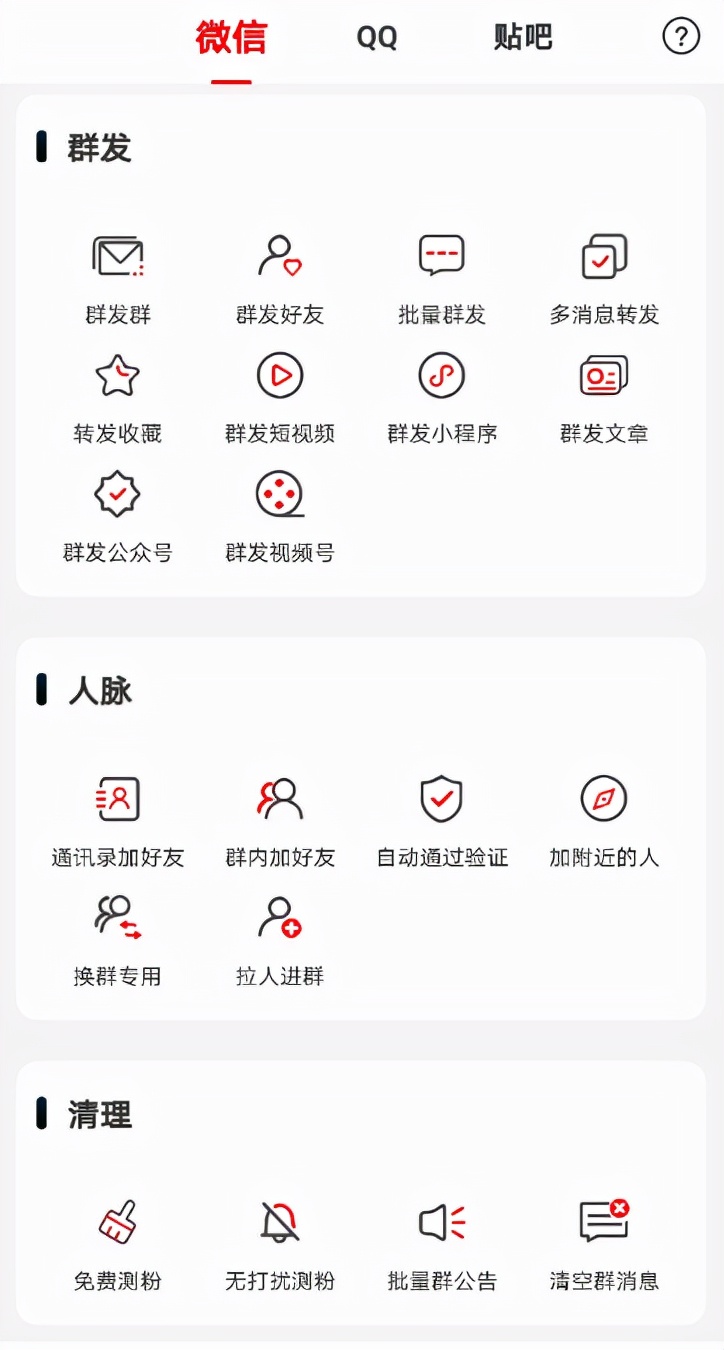Switch to the 贴吧 tab
The height and width of the screenshot is (1350, 724).
520,37
